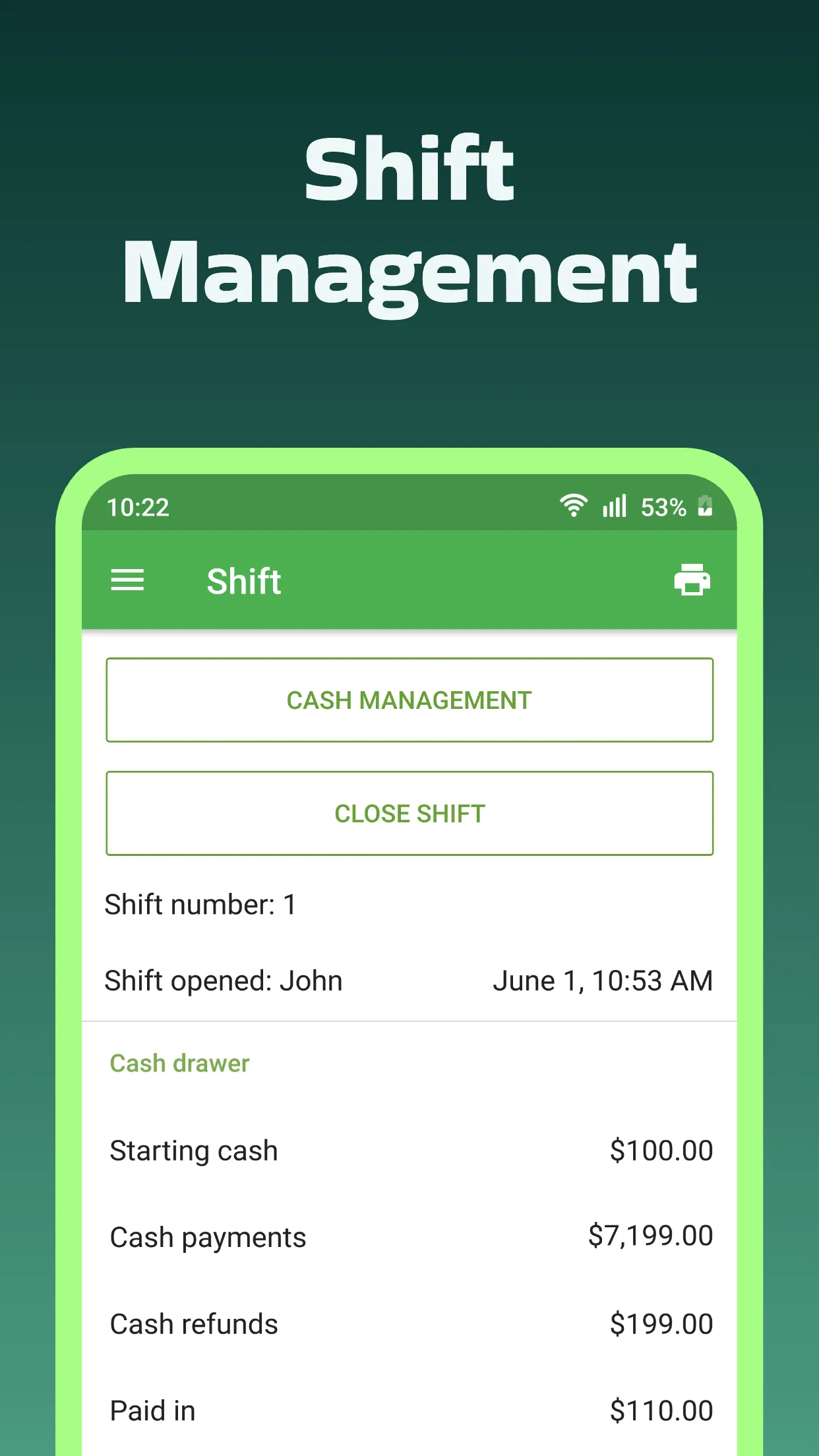Click the 53% battery percentage indicator
Viewport: 819px width, 1456px height.
[662, 506]
